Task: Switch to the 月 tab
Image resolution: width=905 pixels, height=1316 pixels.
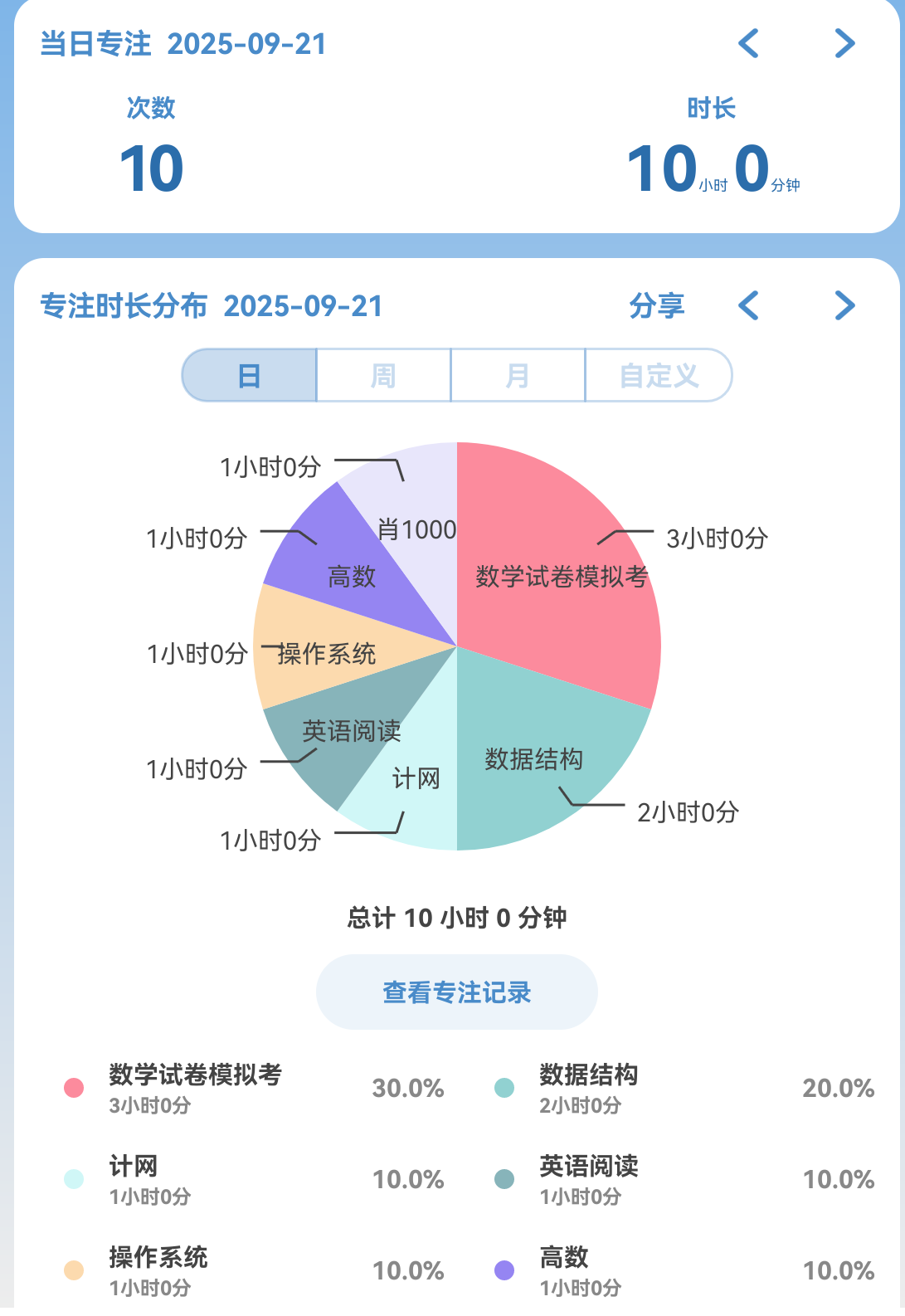Action: pos(518,376)
